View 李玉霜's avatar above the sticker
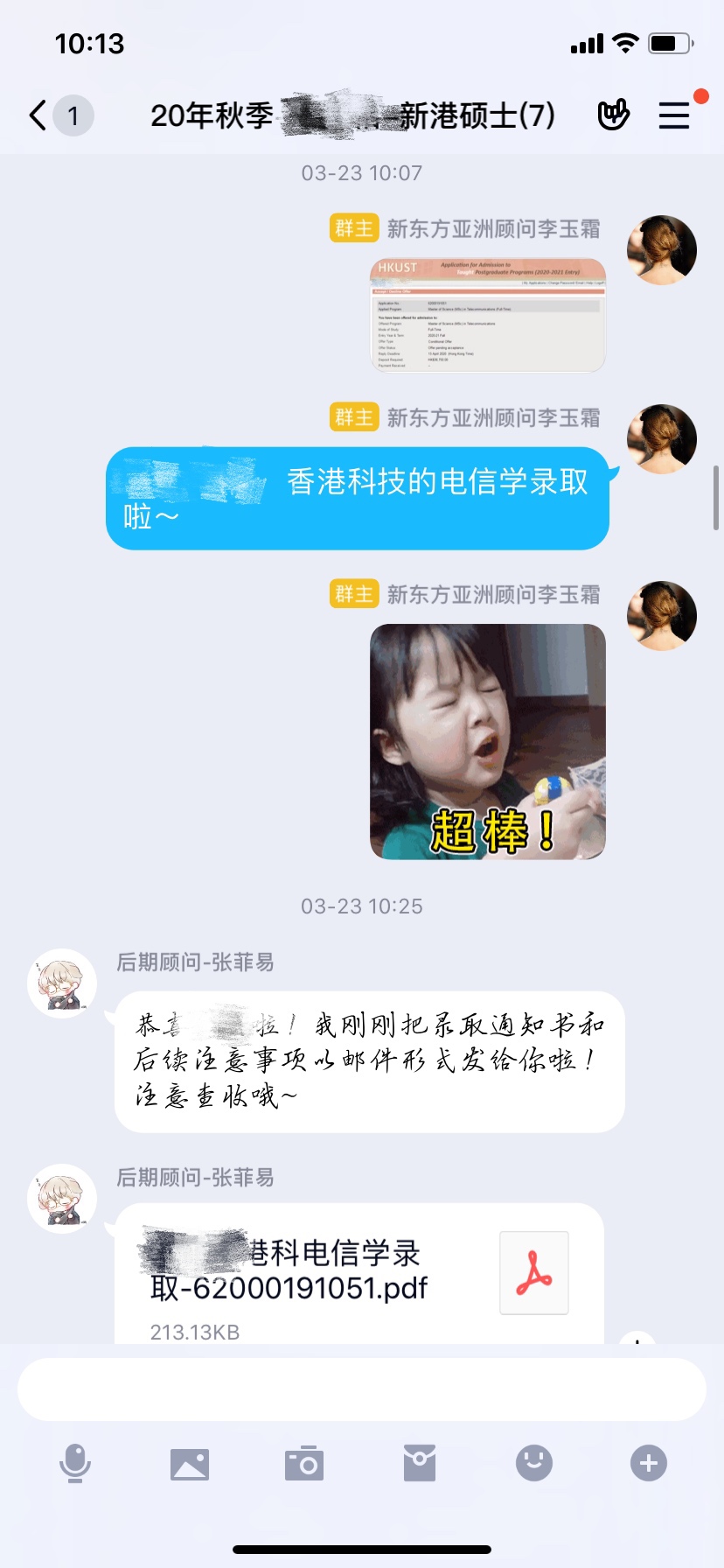The image size is (724, 1568). click(x=662, y=615)
